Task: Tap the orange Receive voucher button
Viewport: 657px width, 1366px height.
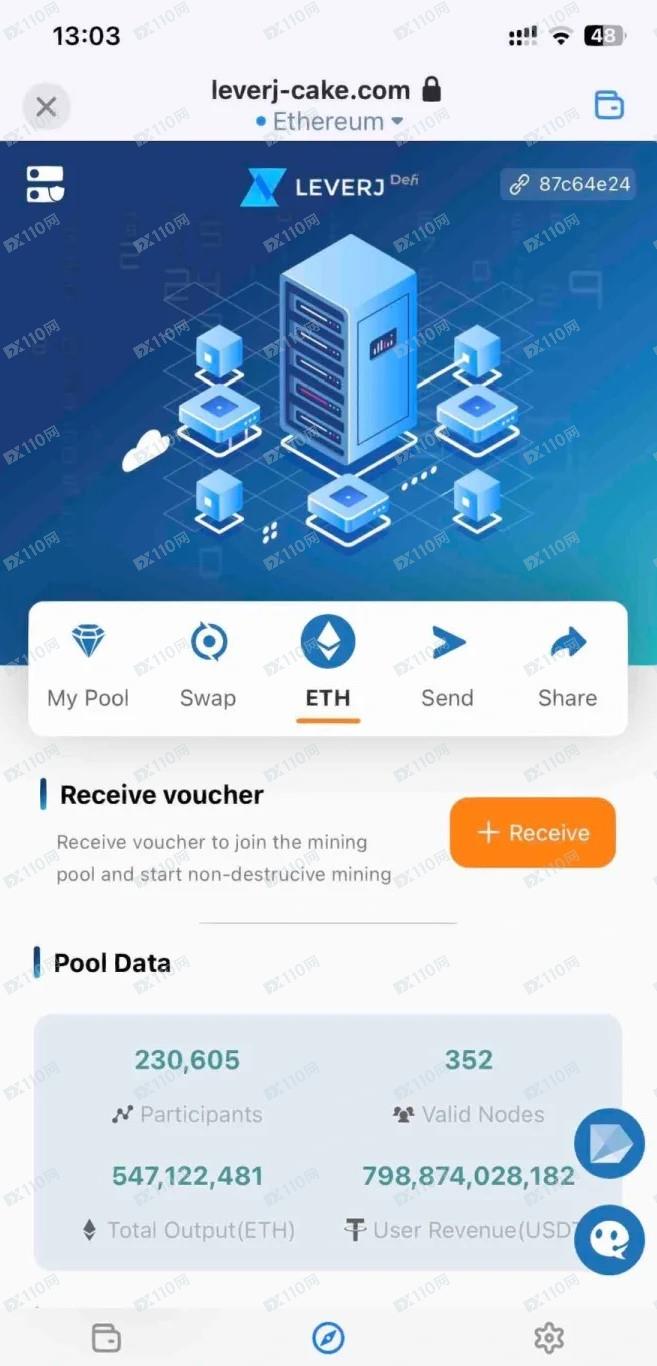Action: (x=532, y=832)
